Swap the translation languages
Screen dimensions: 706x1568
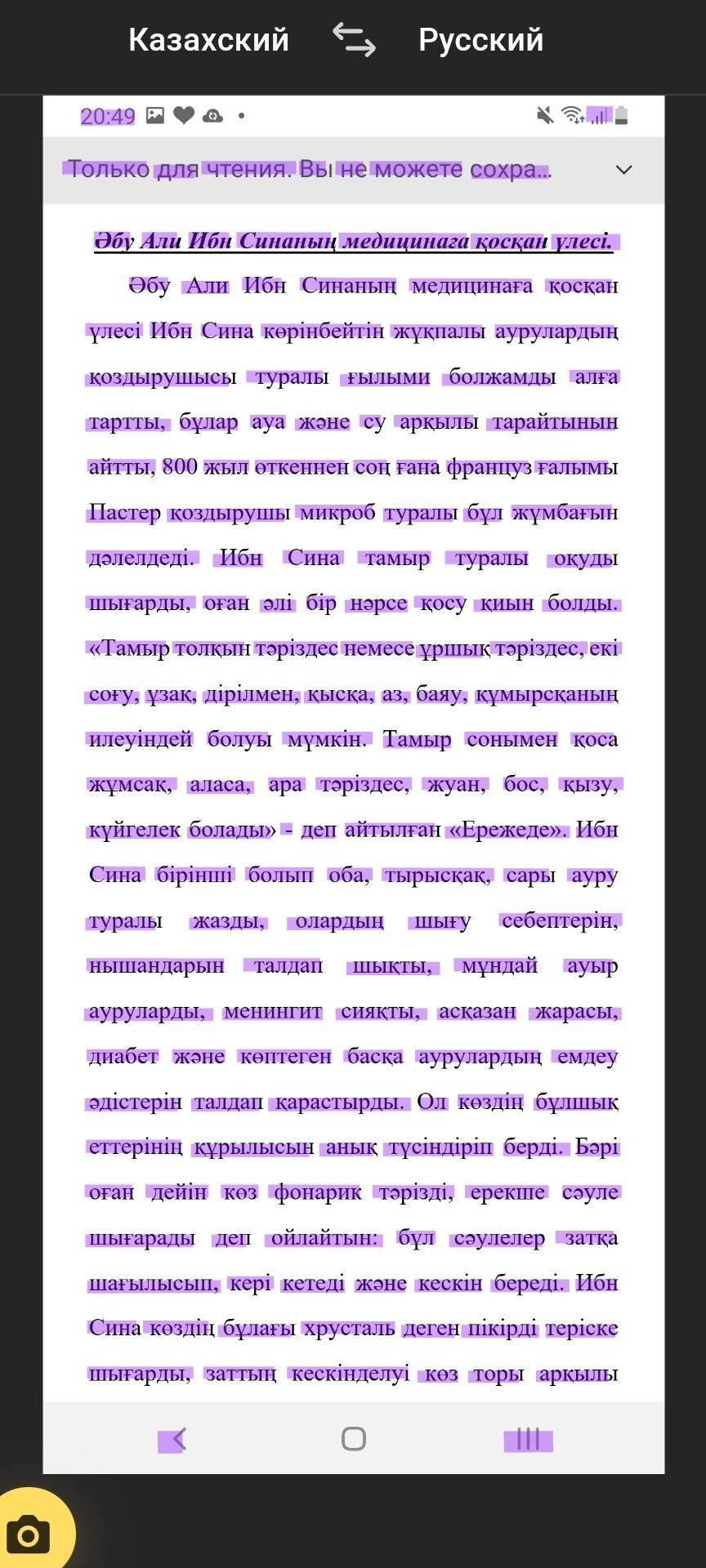pyautogui.click(x=354, y=40)
